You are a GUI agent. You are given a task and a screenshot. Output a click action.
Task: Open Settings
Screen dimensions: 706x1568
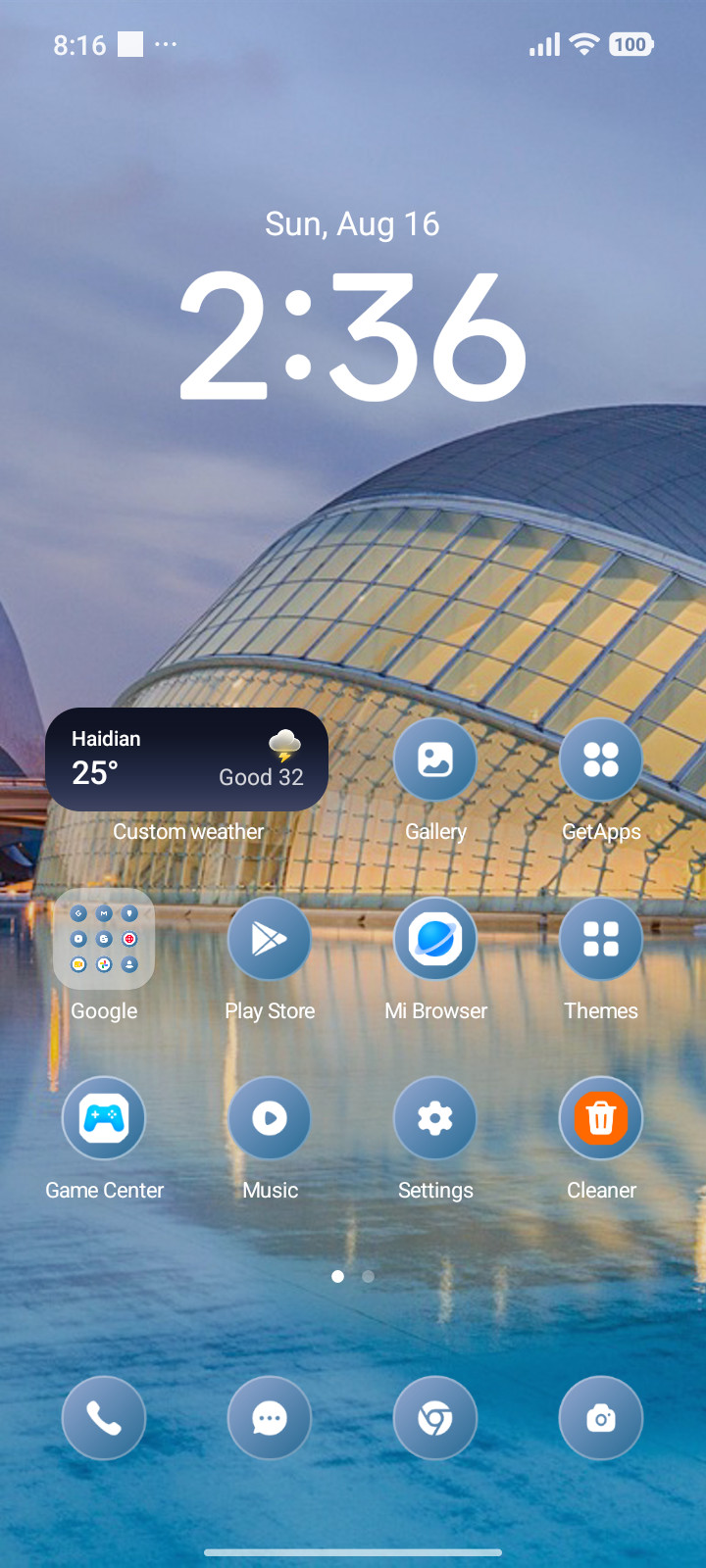(435, 1118)
